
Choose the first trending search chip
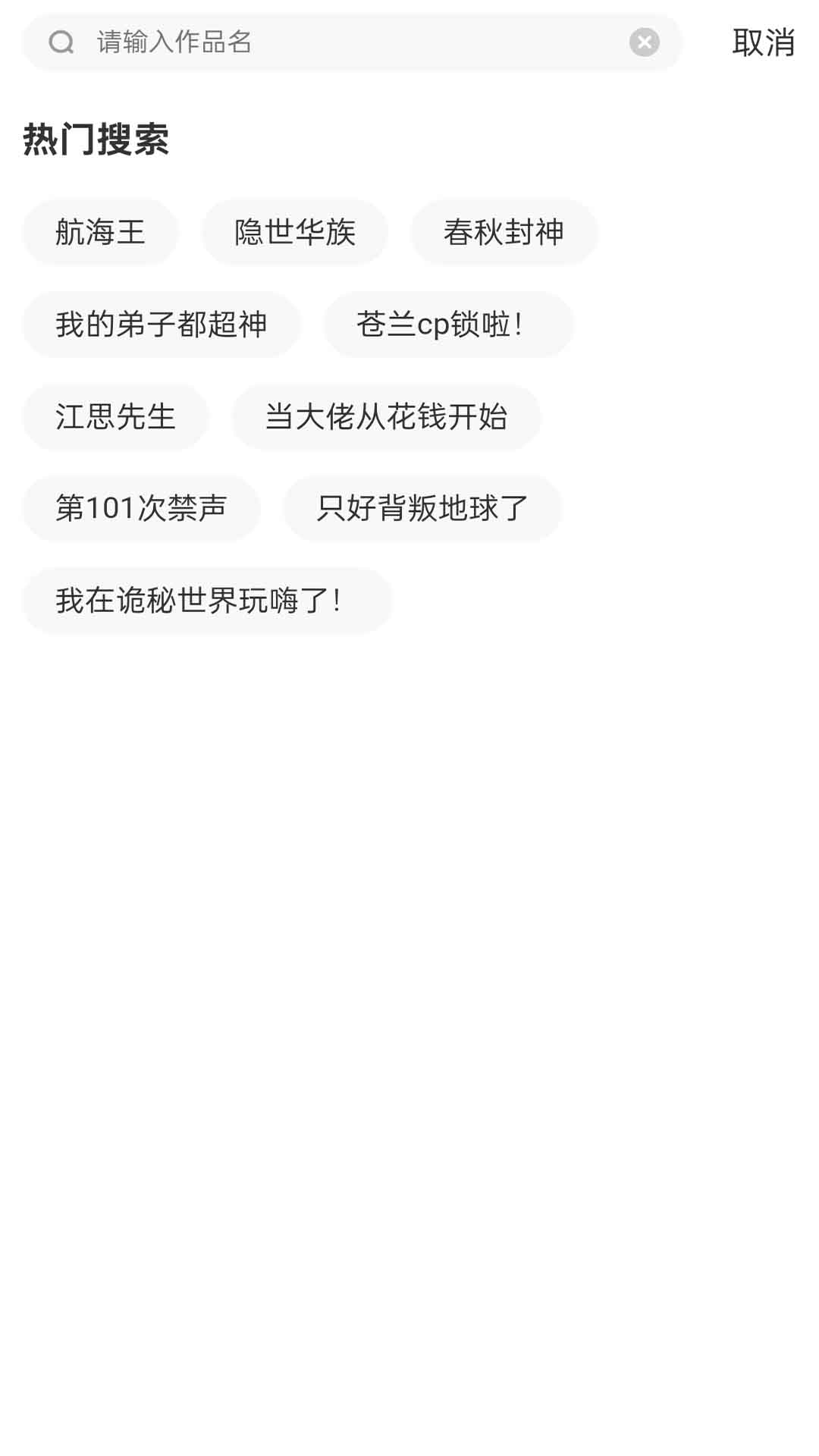coord(100,232)
